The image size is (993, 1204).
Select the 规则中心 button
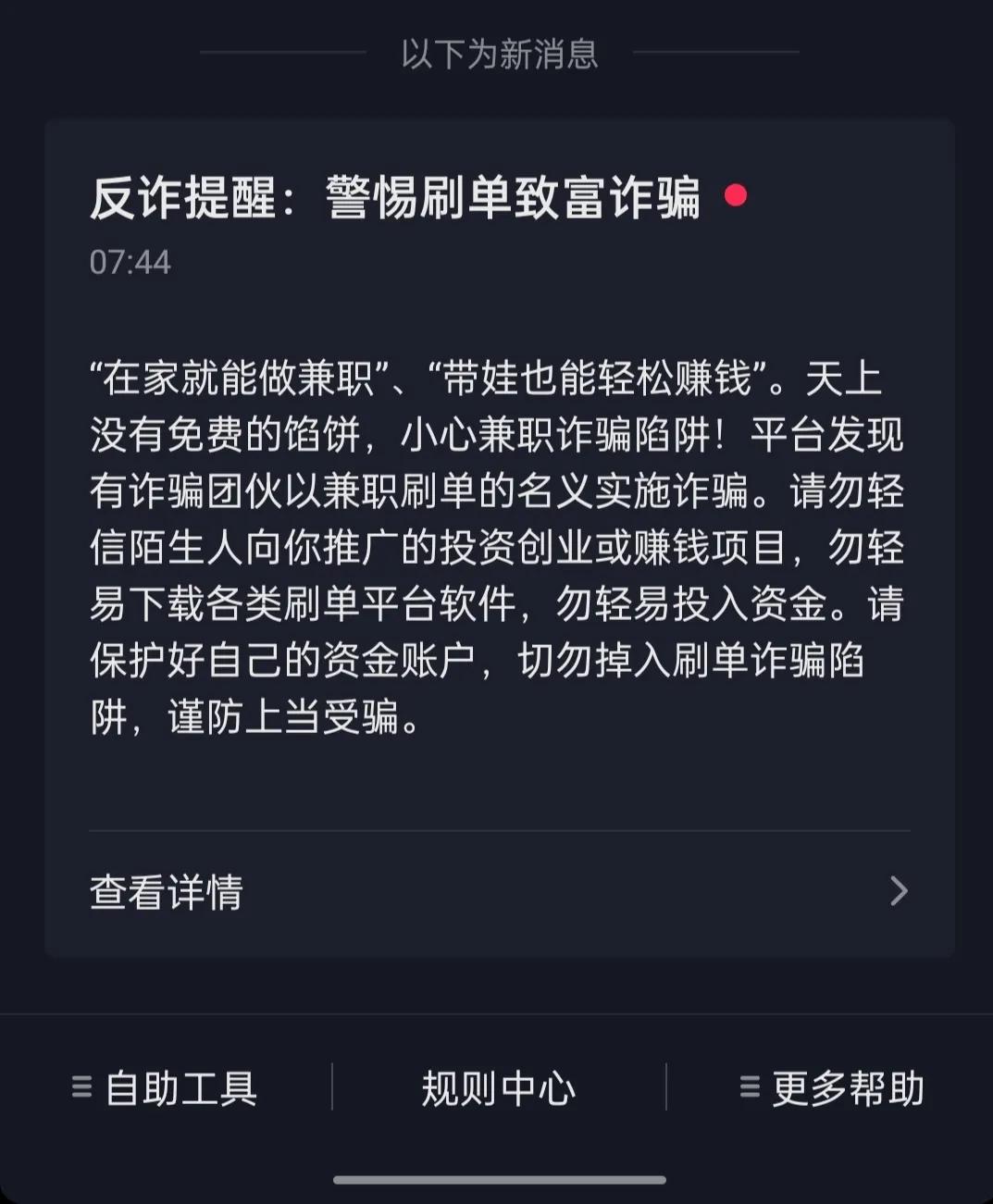497,1089
